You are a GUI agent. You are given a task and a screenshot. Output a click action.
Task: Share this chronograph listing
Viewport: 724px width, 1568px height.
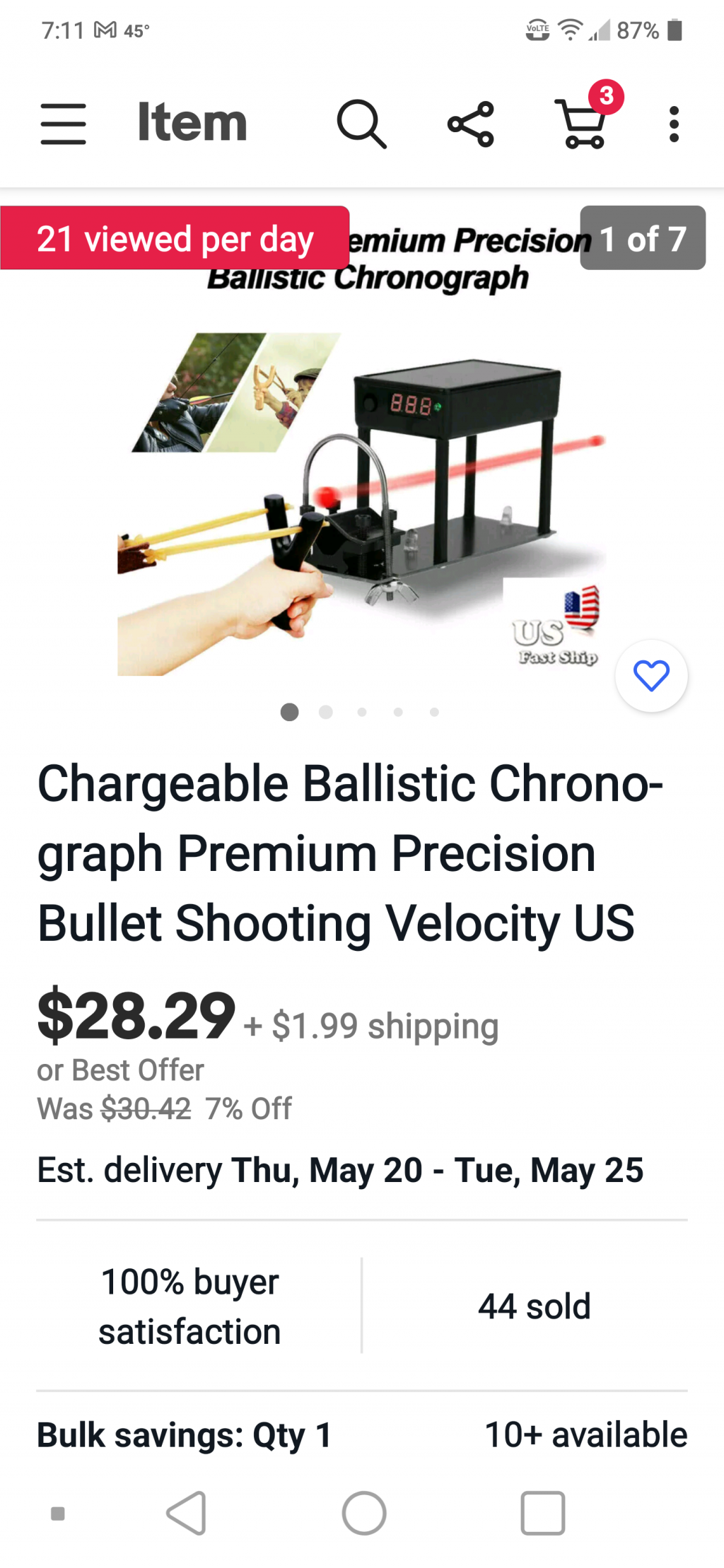coord(471,124)
